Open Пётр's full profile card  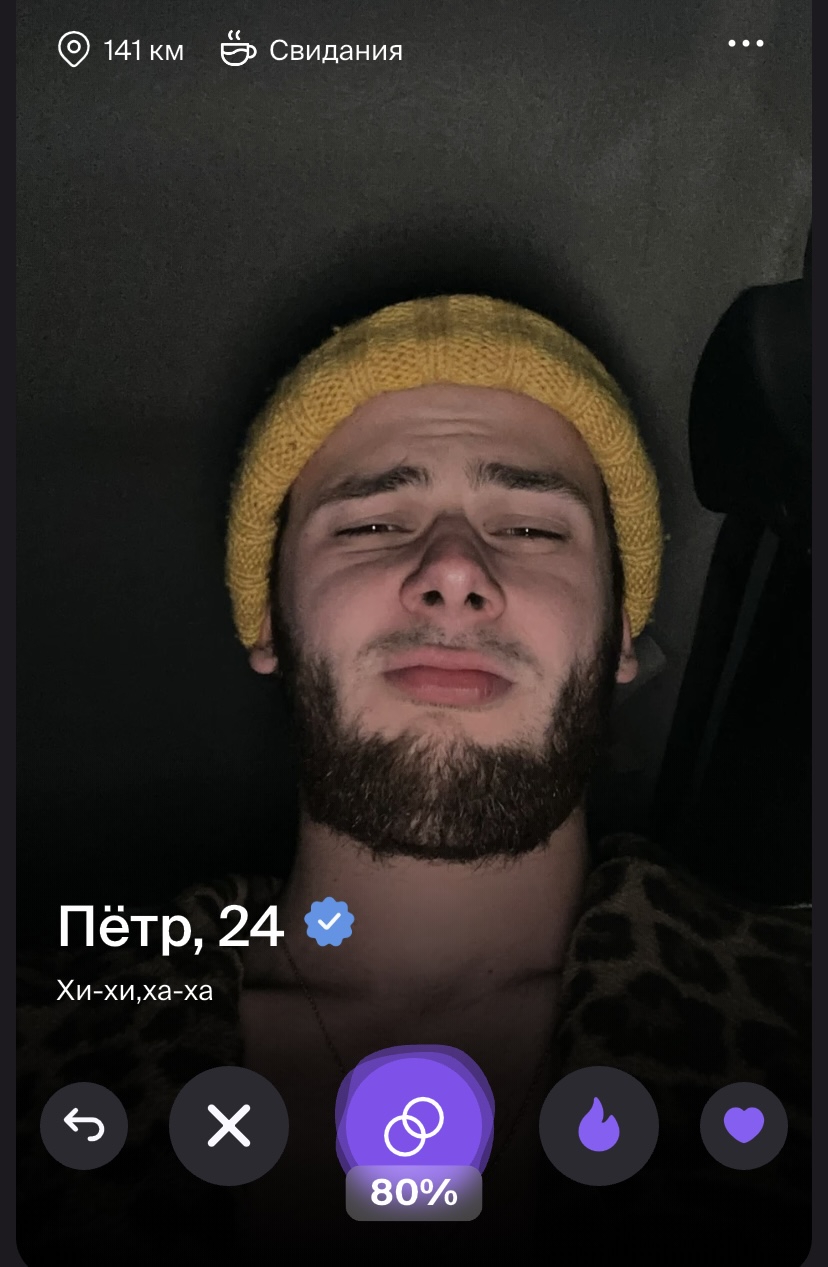tap(170, 928)
